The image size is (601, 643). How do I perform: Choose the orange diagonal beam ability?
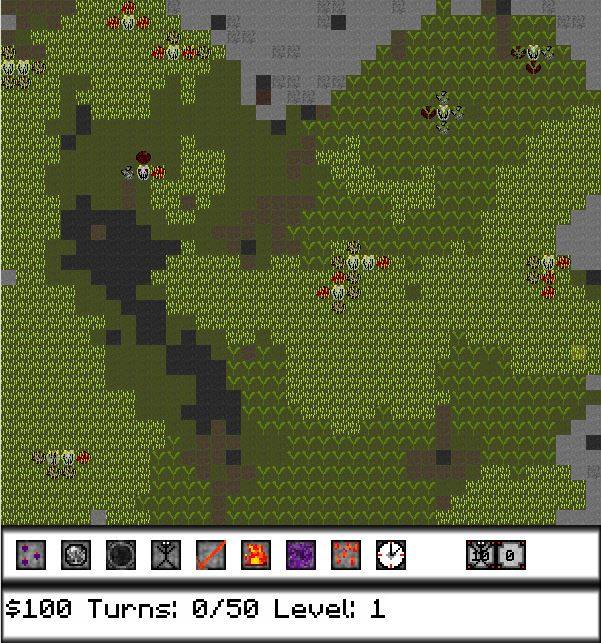[211, 555]
